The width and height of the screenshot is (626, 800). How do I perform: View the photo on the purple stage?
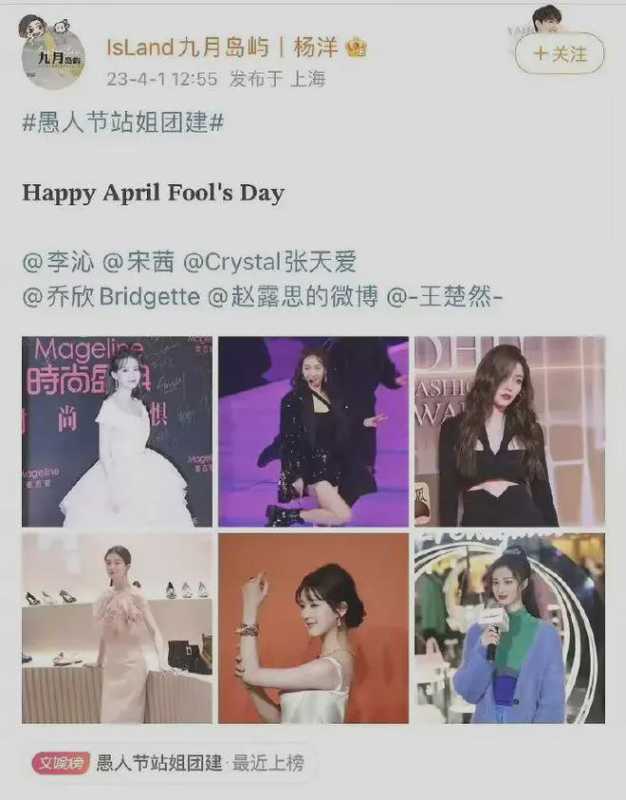tap(313, 431)
